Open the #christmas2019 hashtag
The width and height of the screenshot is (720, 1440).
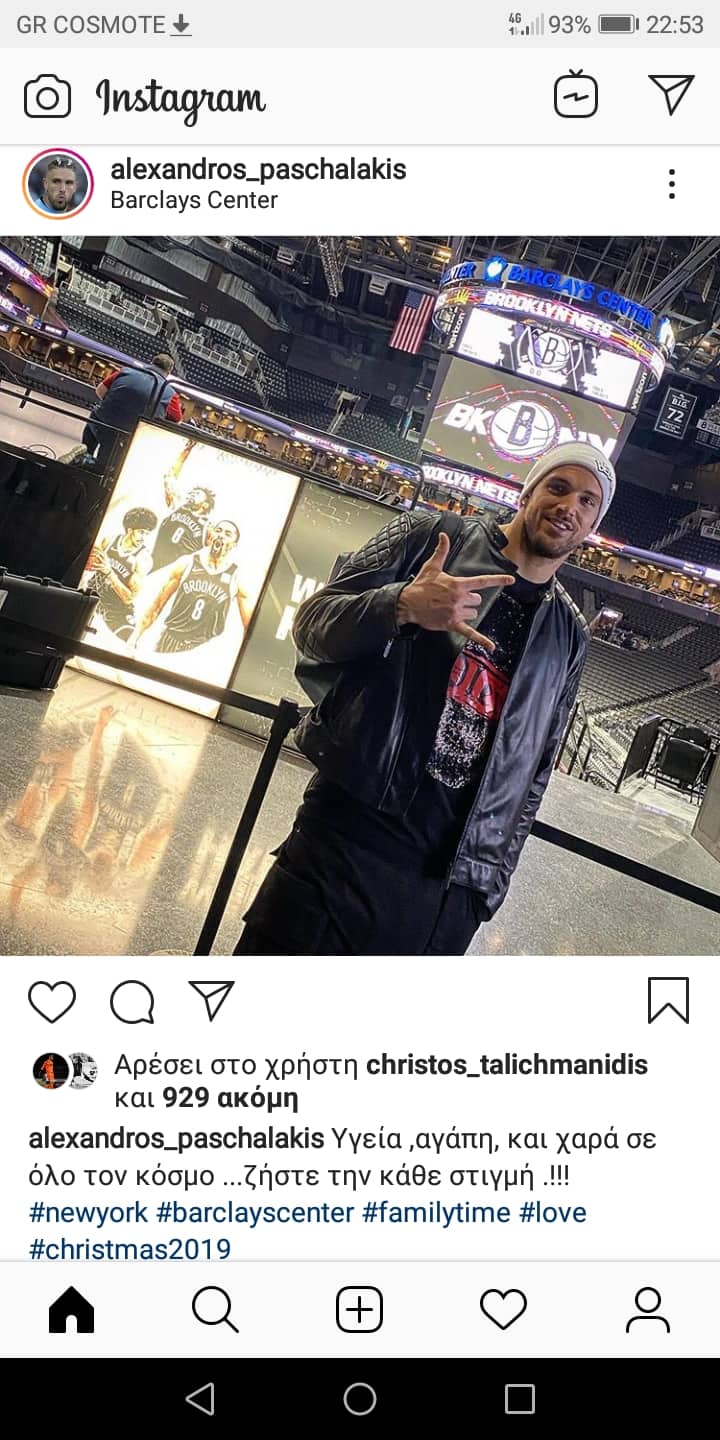pos(130,1249)
